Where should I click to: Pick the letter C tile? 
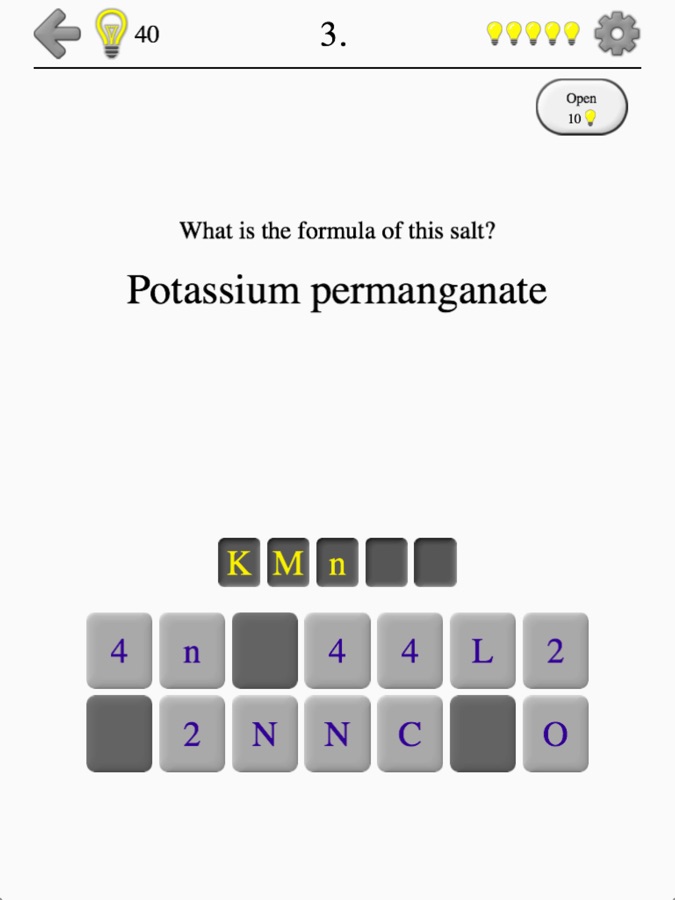[x=410, y=735]
